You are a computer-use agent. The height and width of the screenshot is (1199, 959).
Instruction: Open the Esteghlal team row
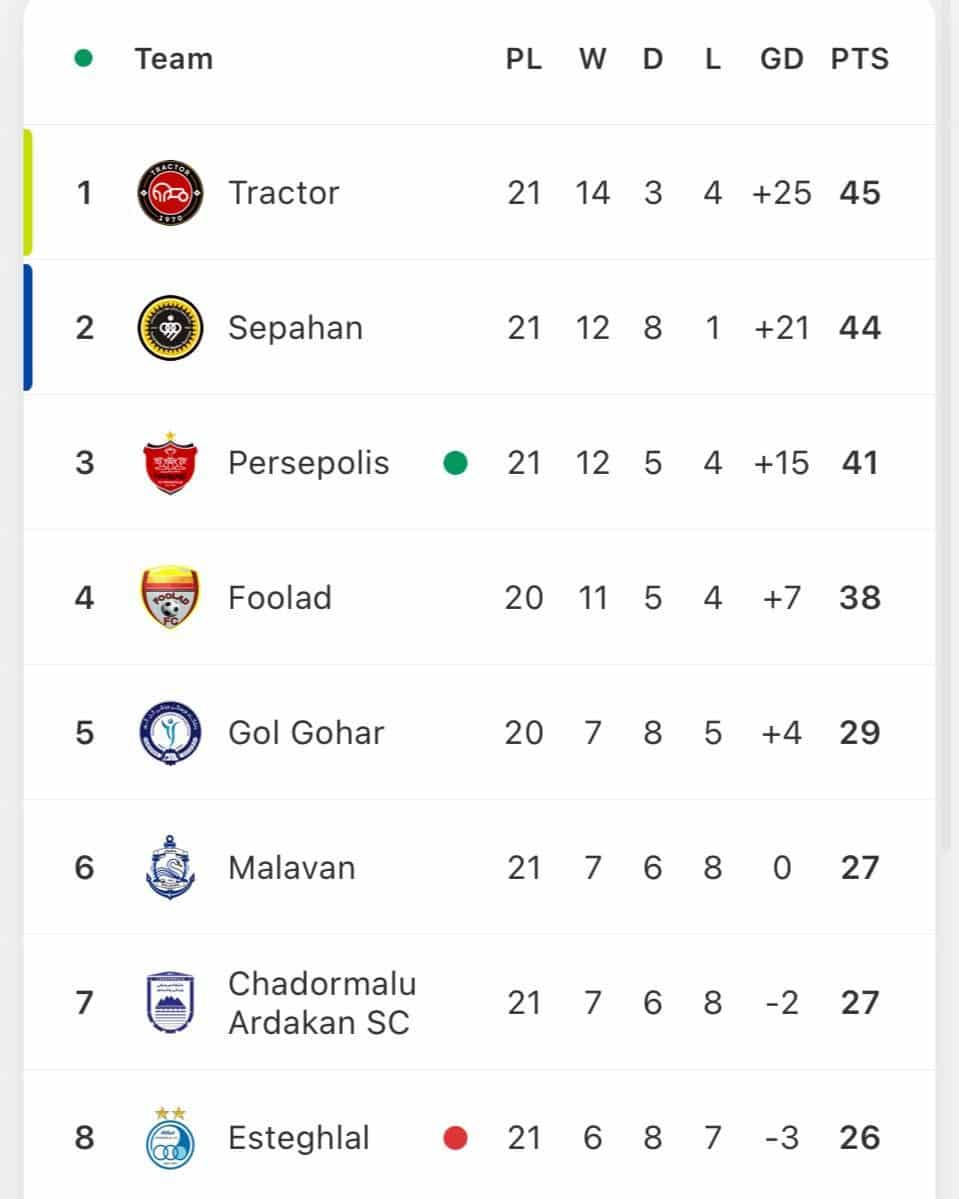click(298, 1137)
